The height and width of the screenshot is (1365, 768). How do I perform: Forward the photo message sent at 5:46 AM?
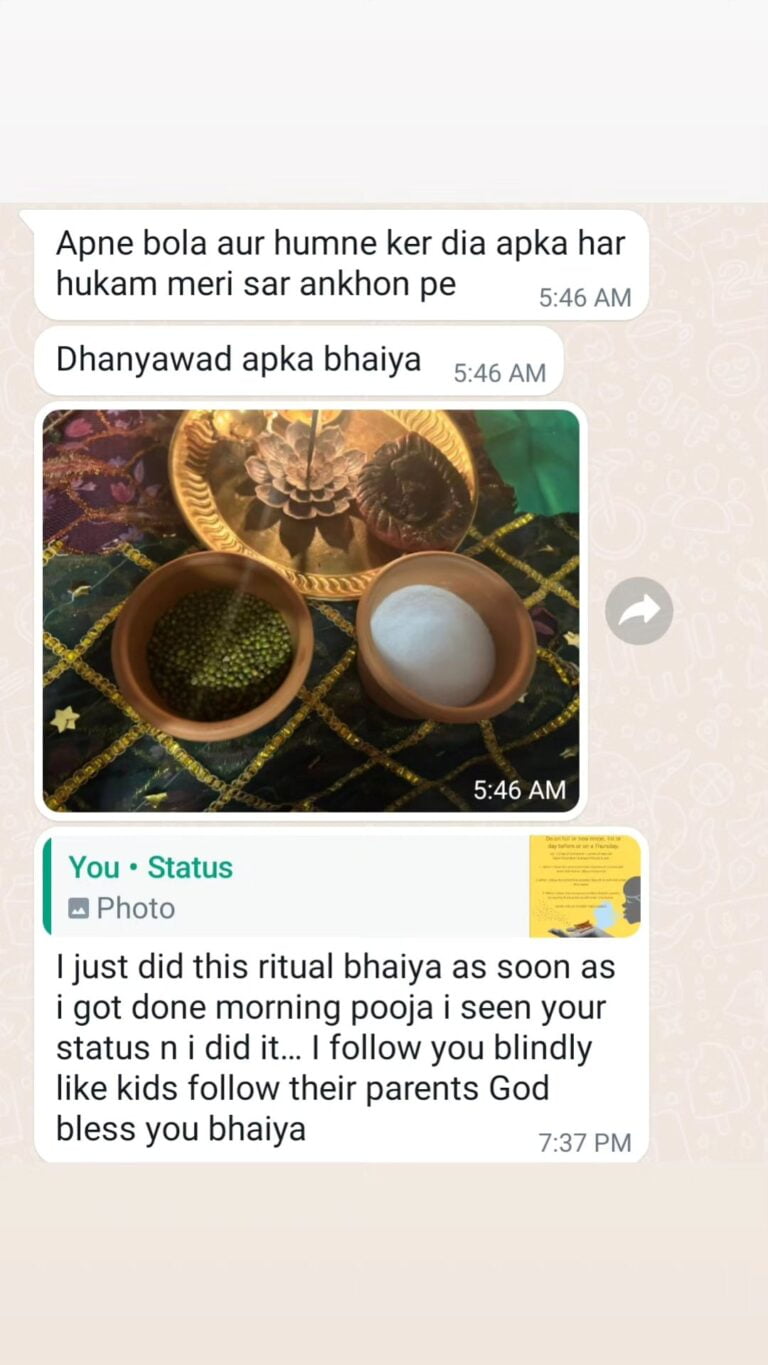[x=638, y=611]
